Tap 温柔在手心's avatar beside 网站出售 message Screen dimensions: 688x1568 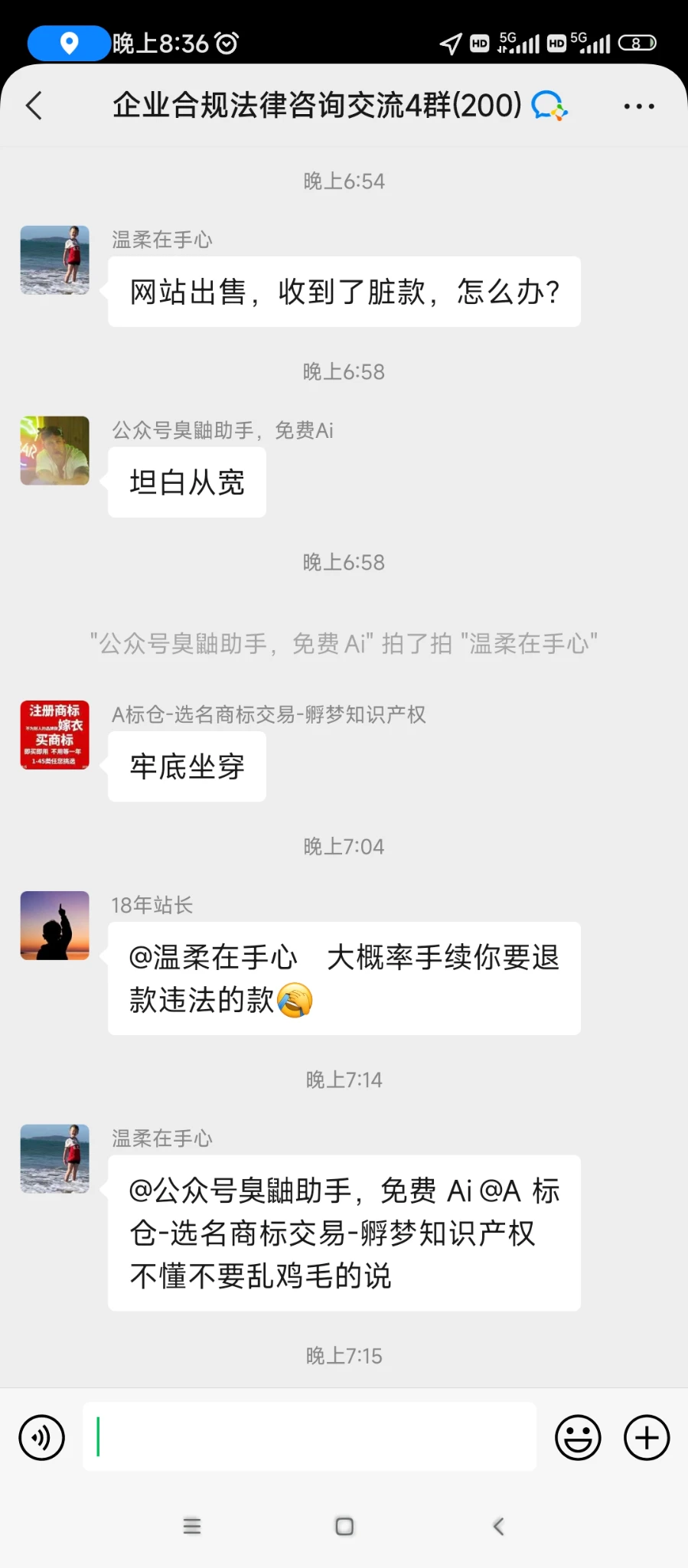[x=54, y=260]
